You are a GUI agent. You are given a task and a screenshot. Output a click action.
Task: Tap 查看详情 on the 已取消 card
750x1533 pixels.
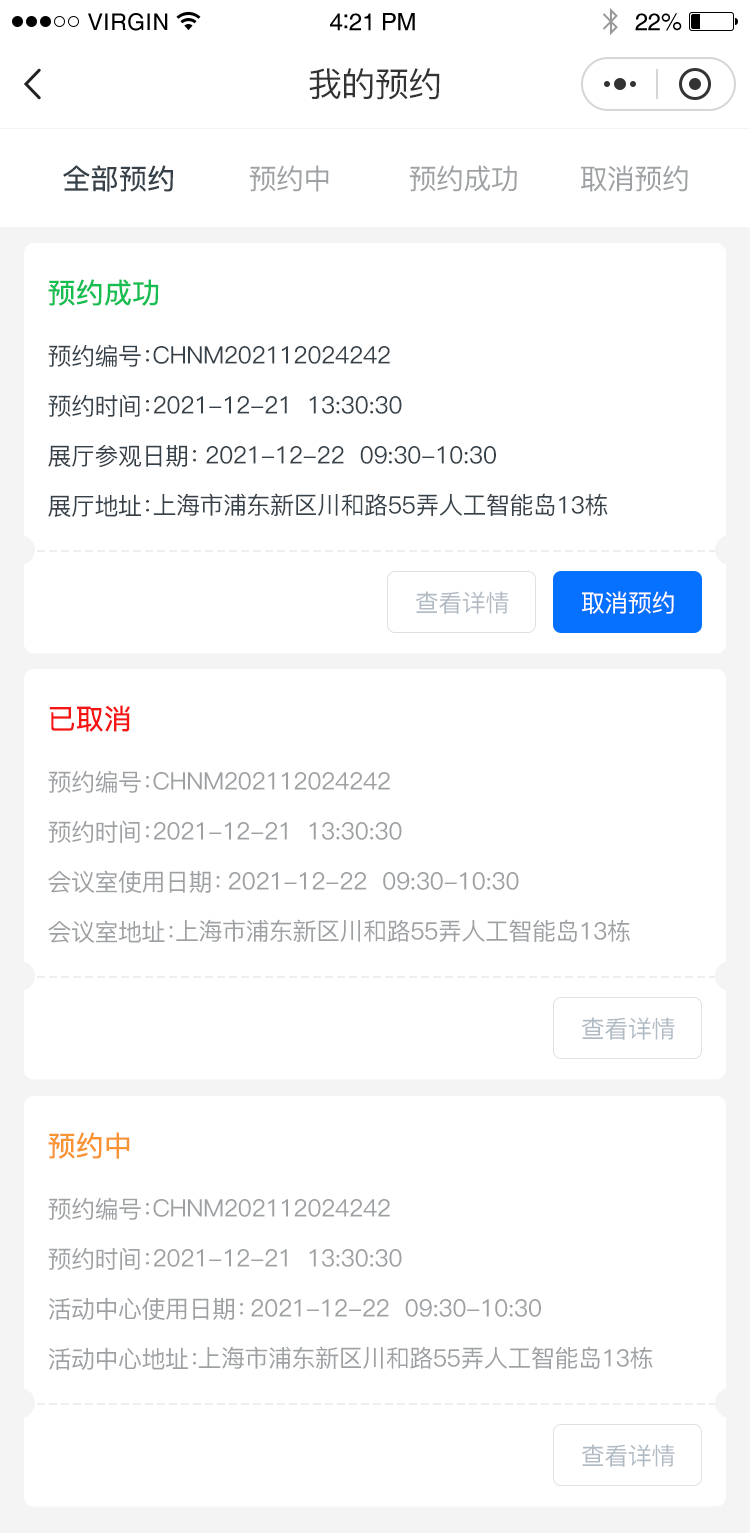627,1027
